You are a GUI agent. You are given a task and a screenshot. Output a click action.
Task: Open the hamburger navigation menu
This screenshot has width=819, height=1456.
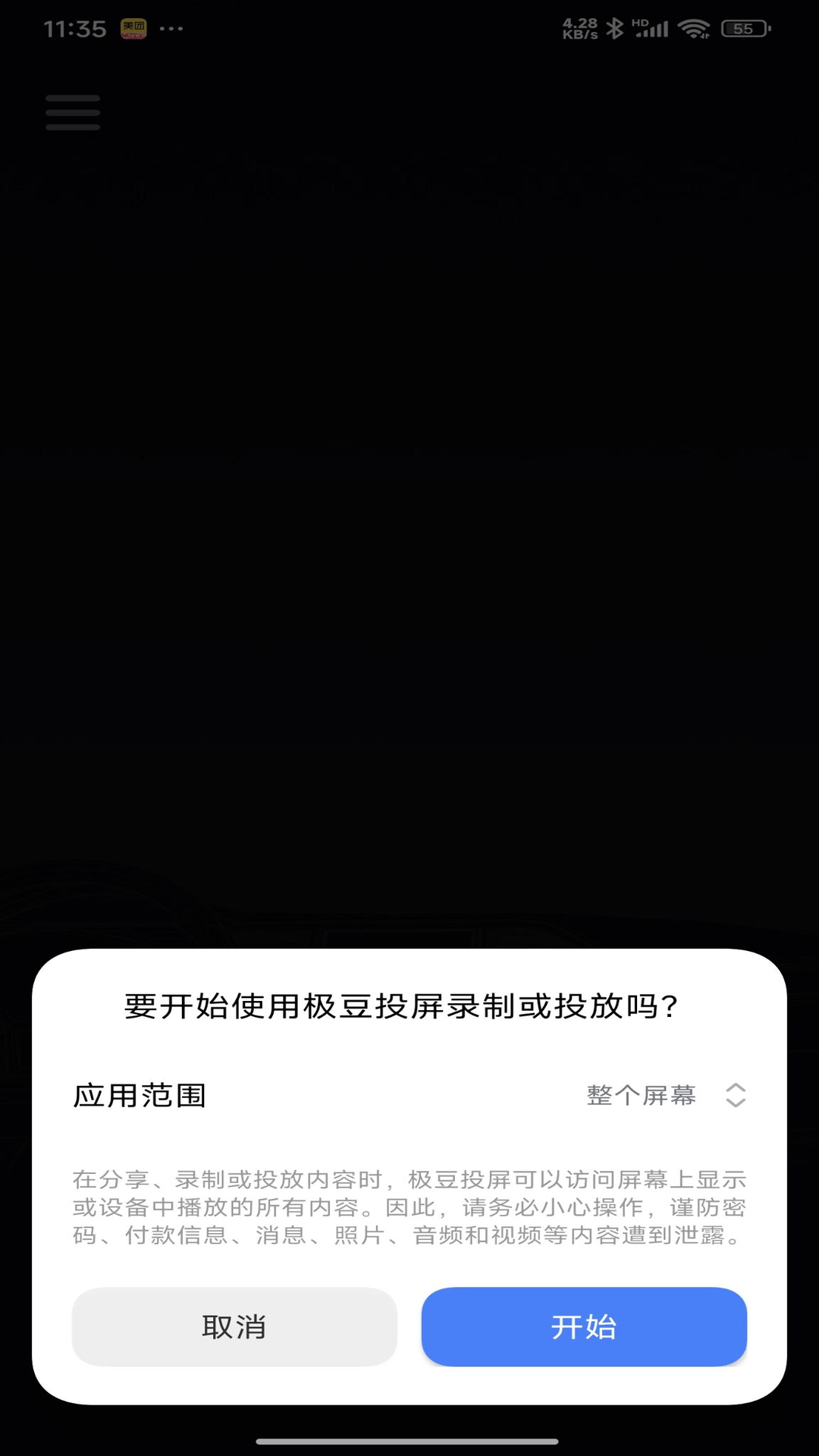coord(72,112)
